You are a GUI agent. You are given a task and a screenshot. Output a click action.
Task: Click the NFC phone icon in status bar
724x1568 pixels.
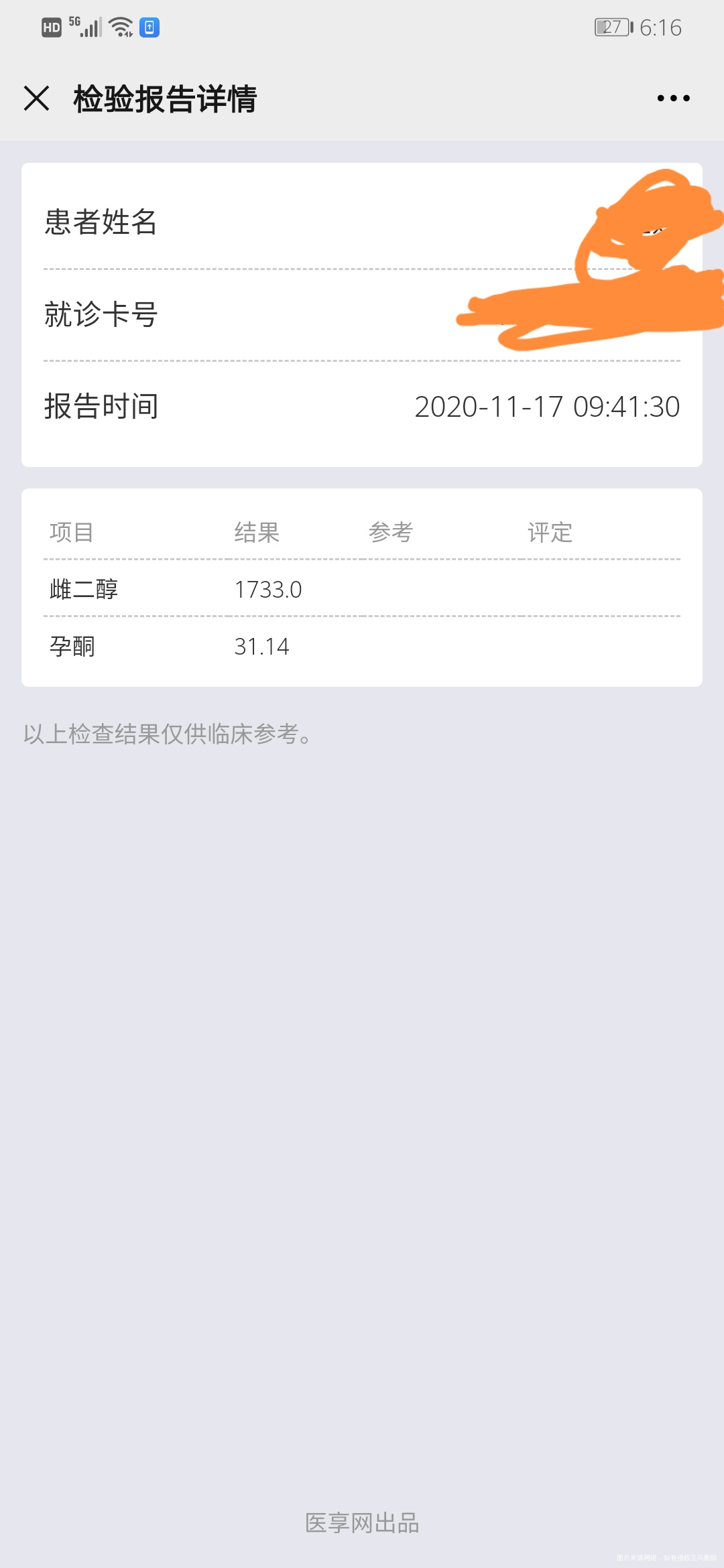coord(149,27)
